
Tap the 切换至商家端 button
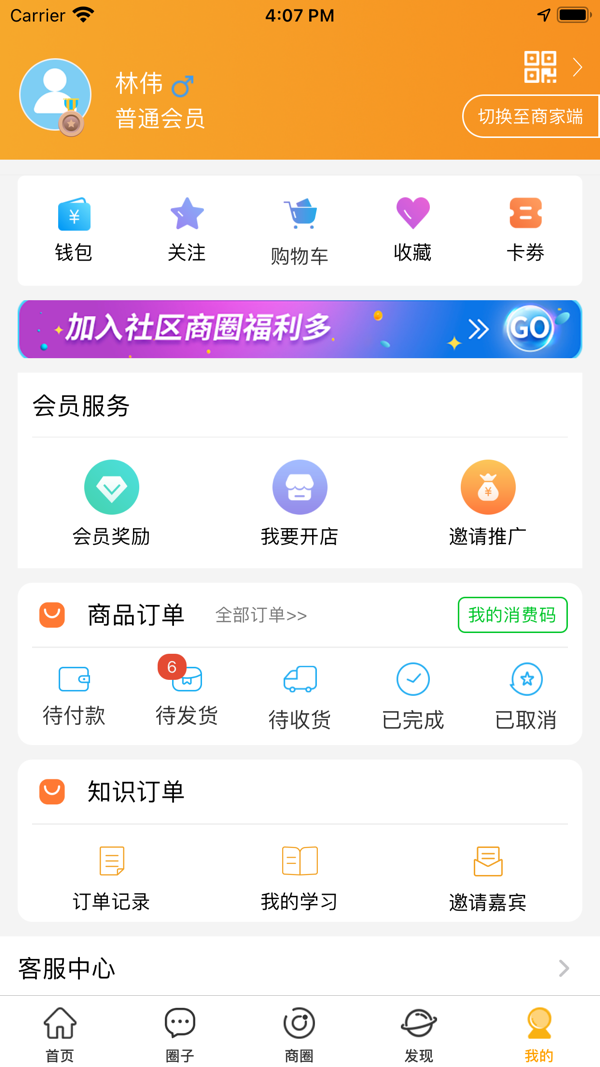click(x=529, y=117)
